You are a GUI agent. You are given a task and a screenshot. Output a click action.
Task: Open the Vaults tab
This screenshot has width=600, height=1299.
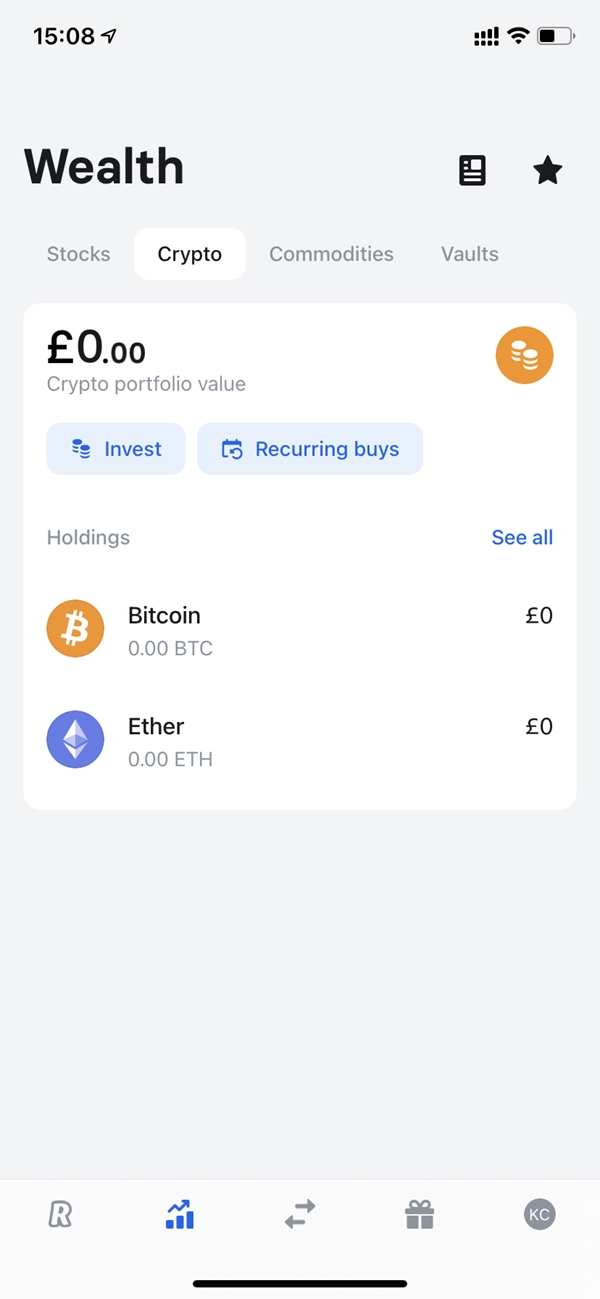coord(470,254)
